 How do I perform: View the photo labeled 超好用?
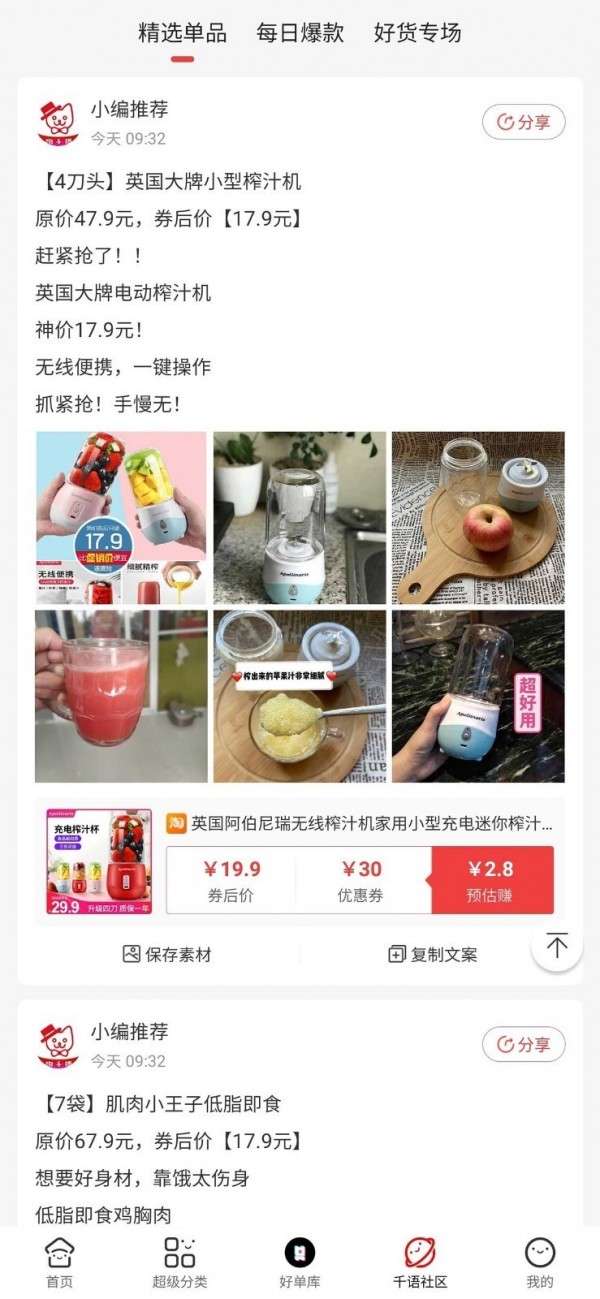tap(477, 696)
